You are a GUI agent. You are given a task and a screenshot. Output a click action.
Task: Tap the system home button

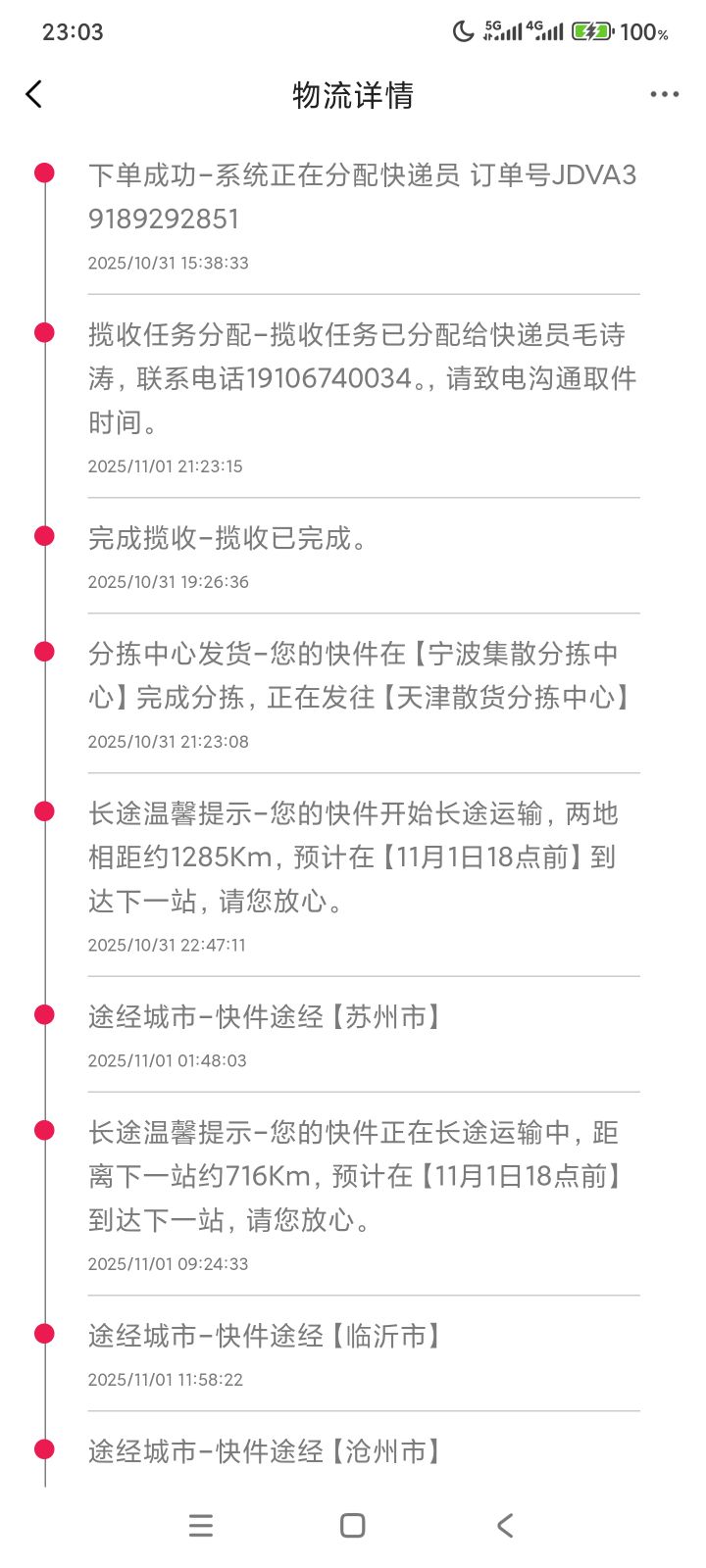coord(353,1525)
